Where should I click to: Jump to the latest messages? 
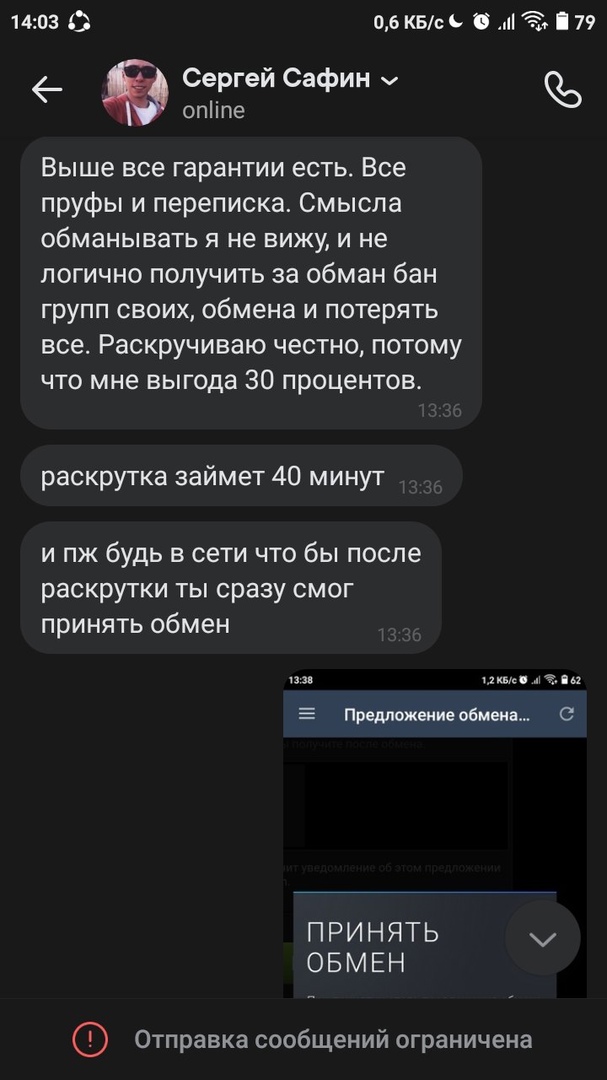542,939
